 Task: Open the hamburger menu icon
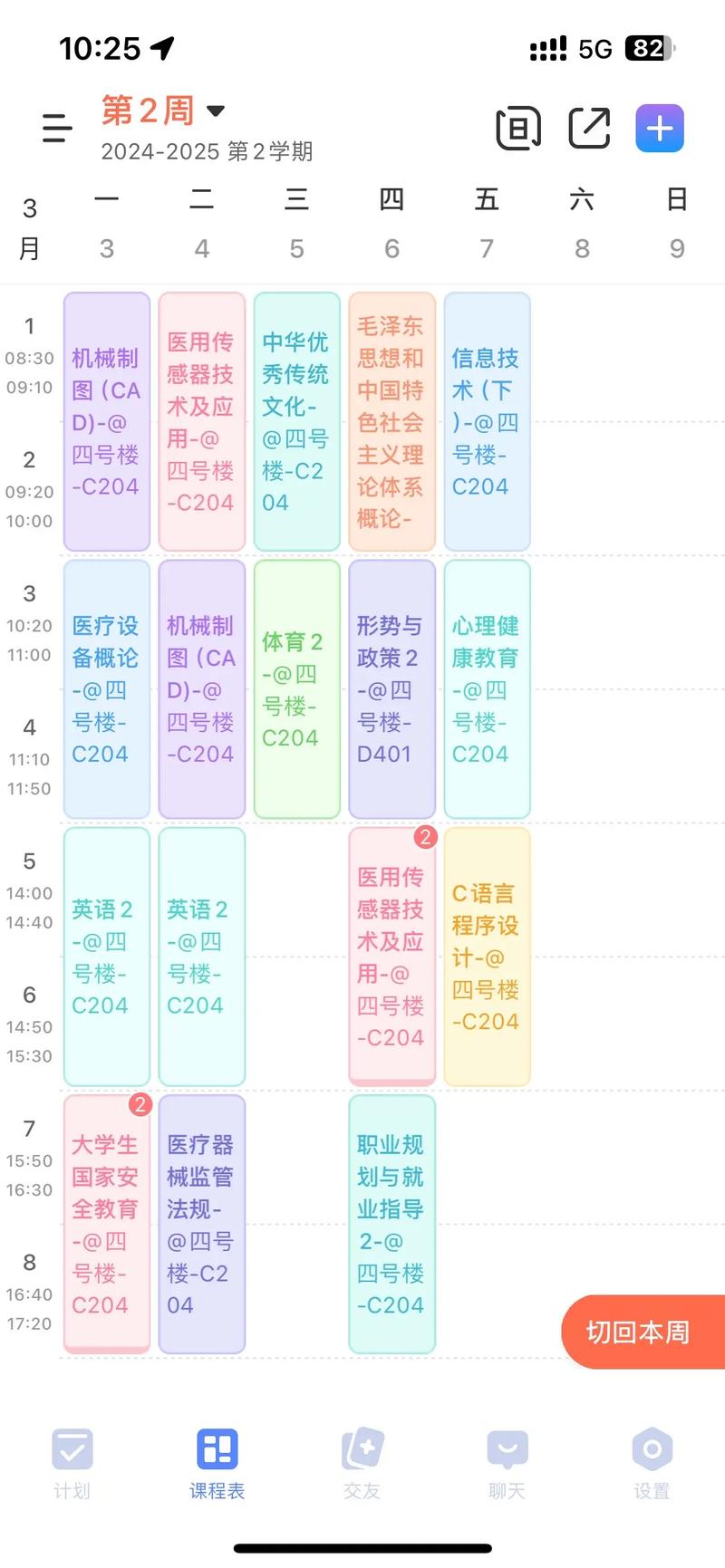pos(57,129)
